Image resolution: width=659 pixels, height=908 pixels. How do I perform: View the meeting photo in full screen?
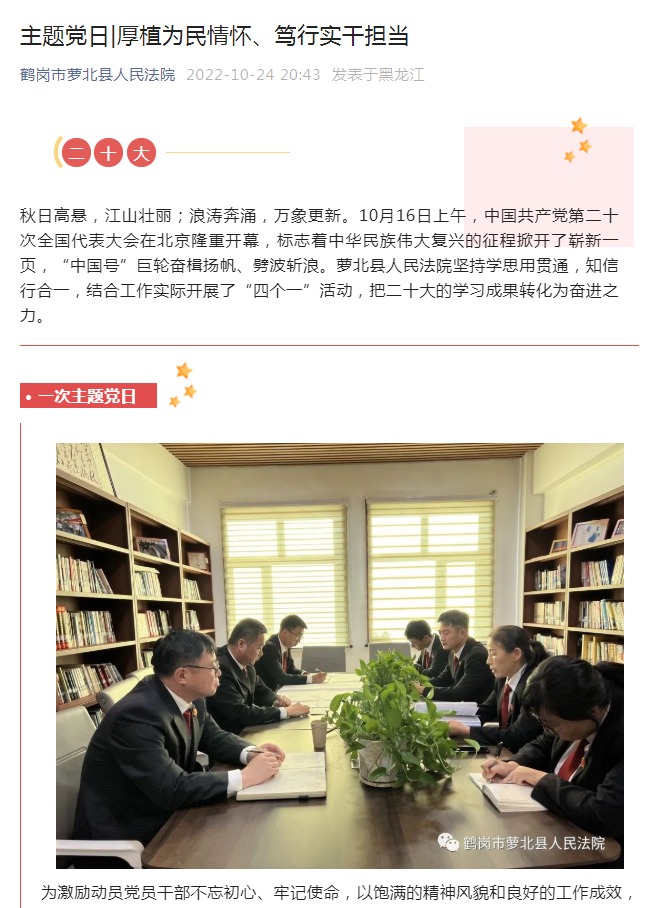pos(339,655)
